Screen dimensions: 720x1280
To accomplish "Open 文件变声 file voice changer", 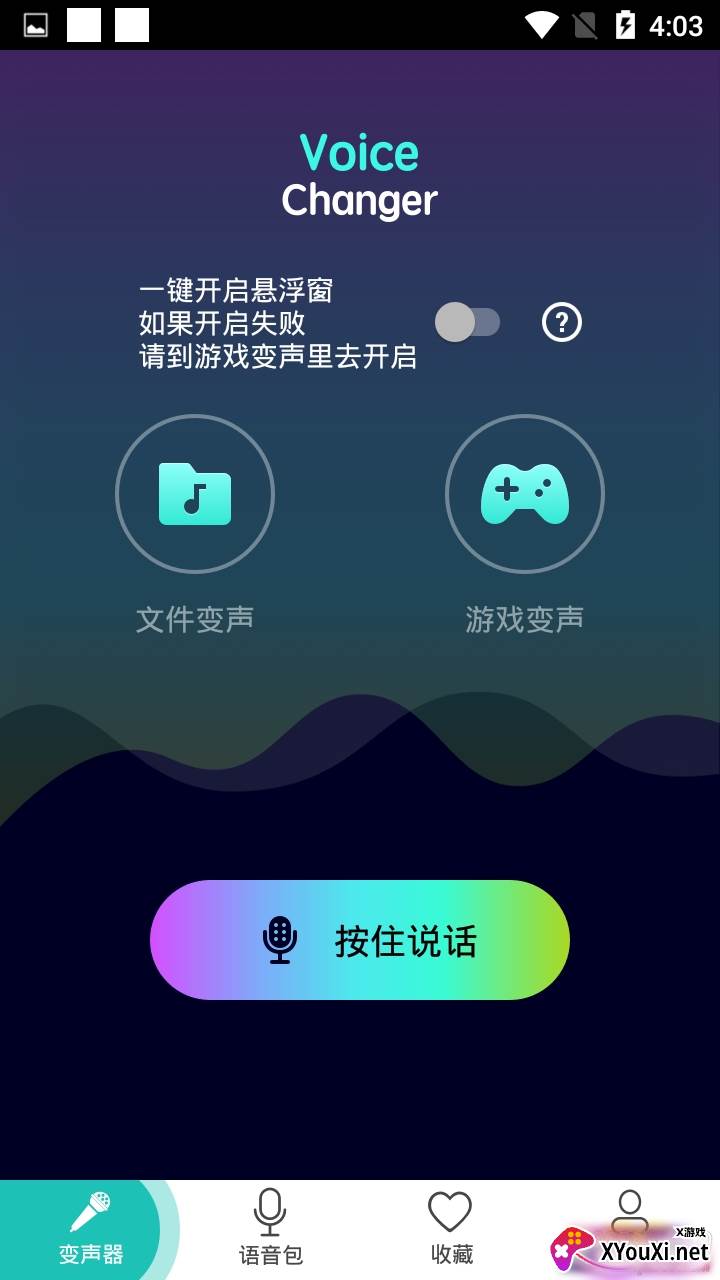I will point(195,494).
